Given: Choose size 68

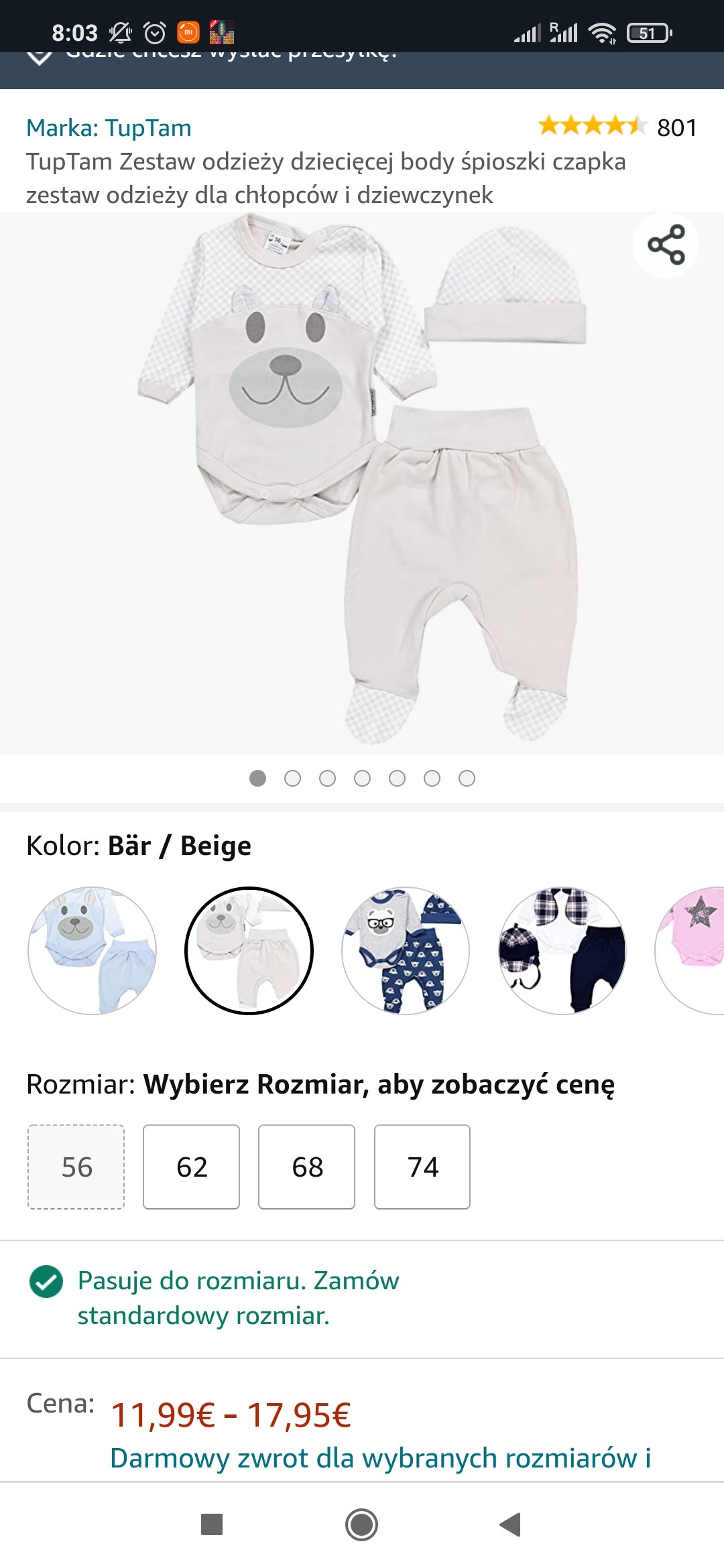Looking at the screenshot, I should click(307, 1167).
